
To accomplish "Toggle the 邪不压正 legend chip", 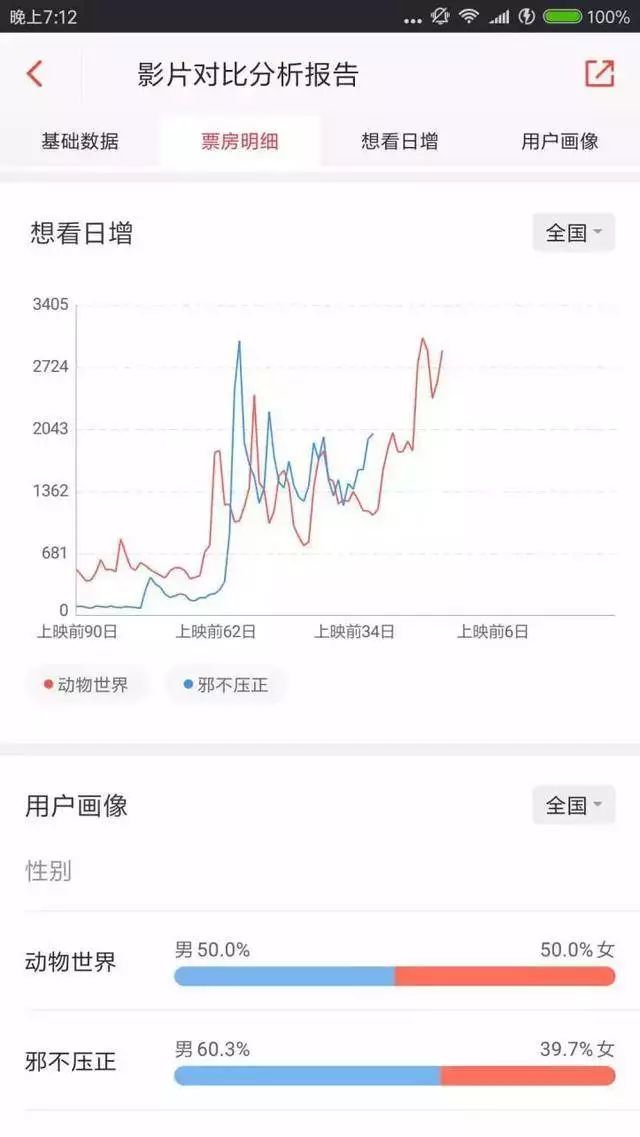I will coord(226,685).
